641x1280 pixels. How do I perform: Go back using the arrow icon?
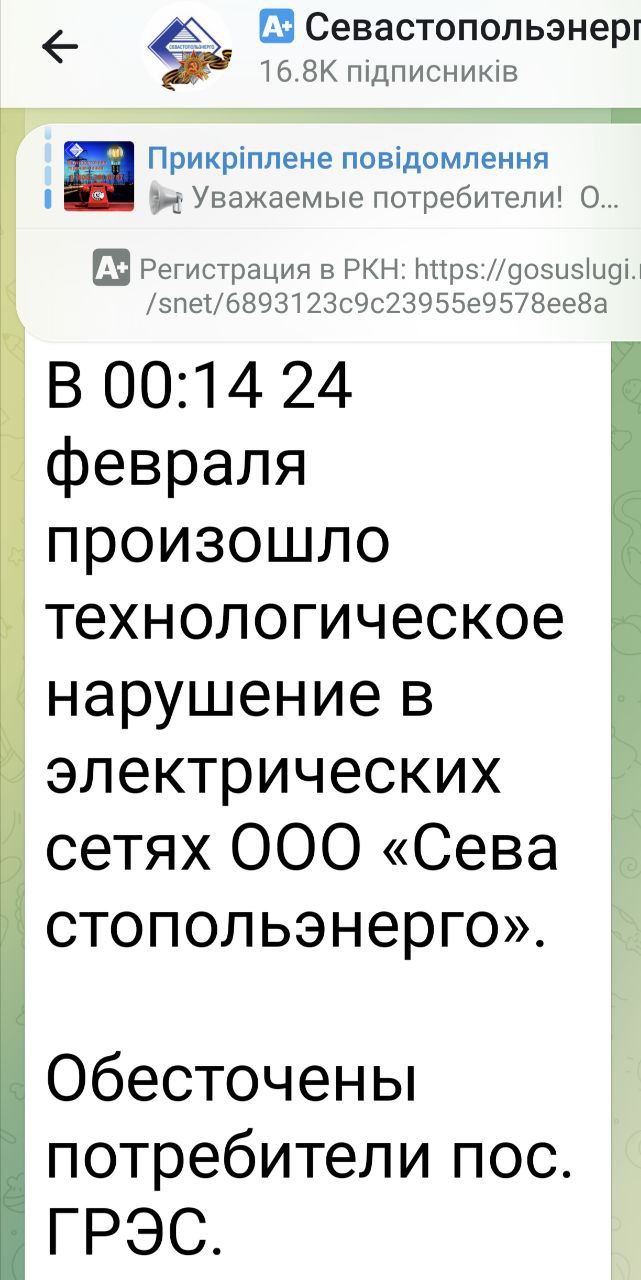pos(61,47)
